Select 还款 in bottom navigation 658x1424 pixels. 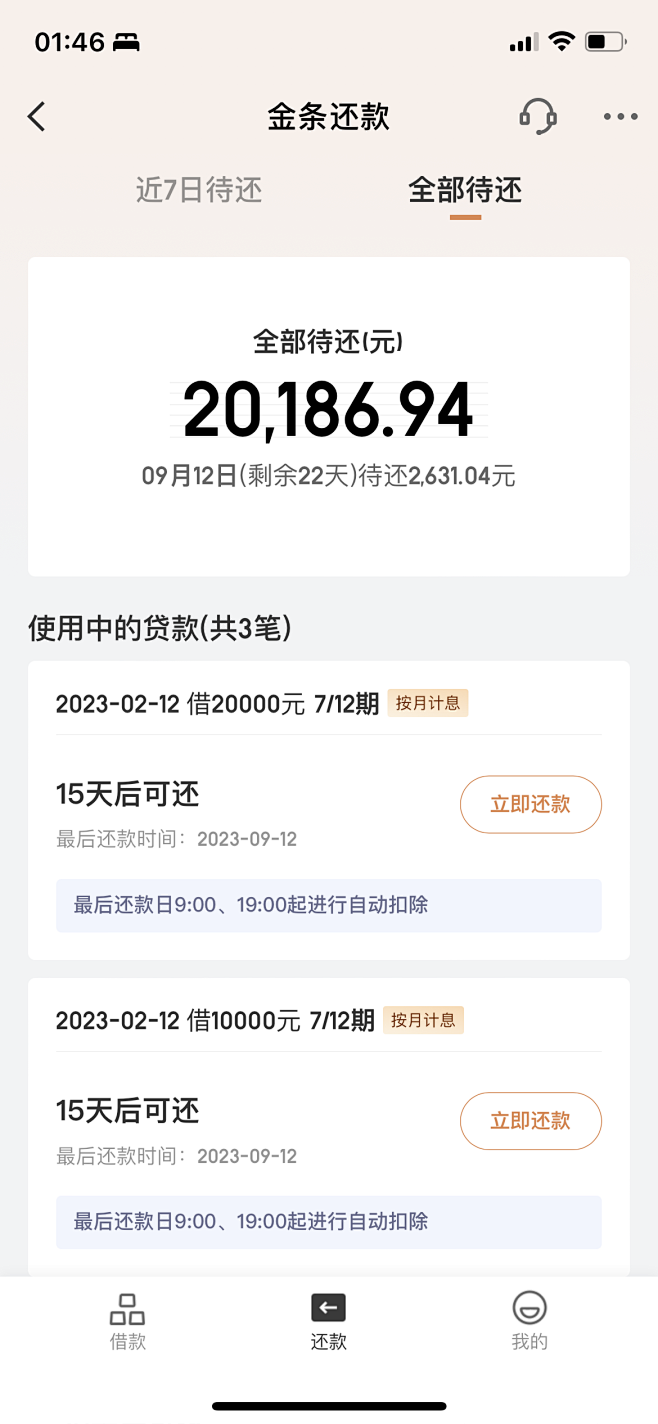(x=328, y=1322)
